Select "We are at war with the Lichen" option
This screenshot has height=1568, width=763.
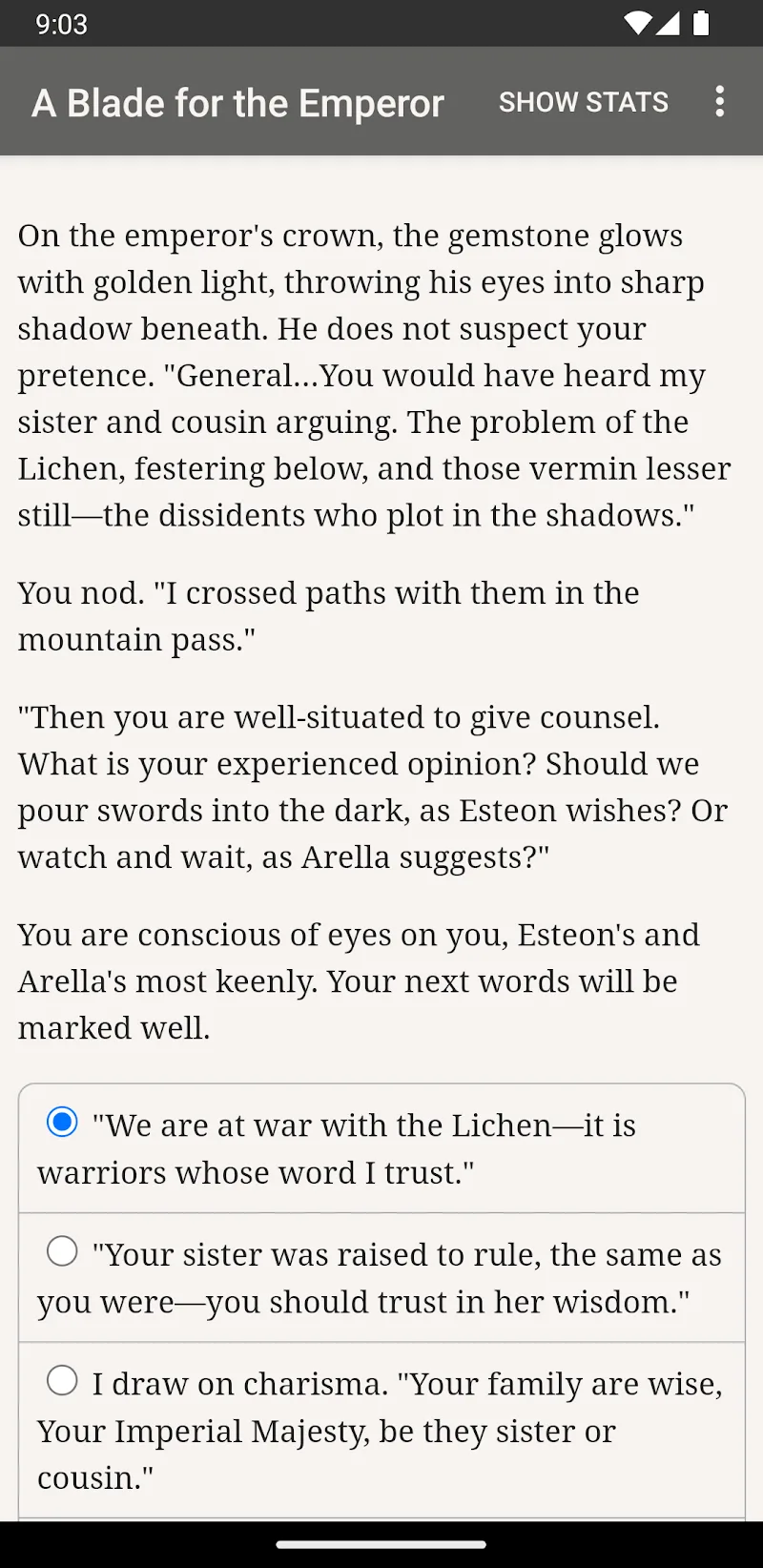(381, 1148)
